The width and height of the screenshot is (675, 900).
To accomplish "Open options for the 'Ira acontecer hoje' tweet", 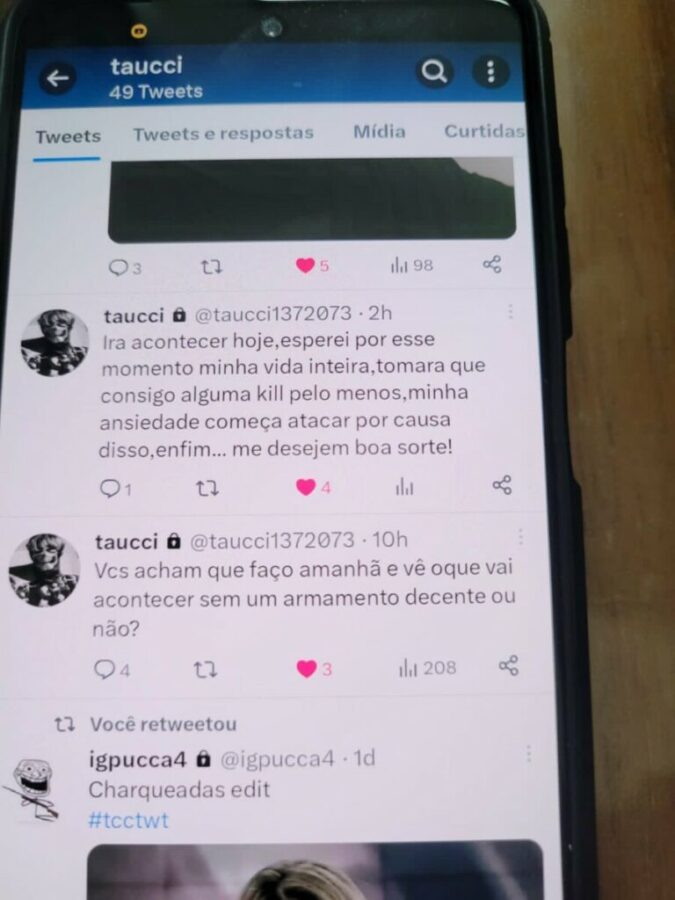I will point(511,312).
